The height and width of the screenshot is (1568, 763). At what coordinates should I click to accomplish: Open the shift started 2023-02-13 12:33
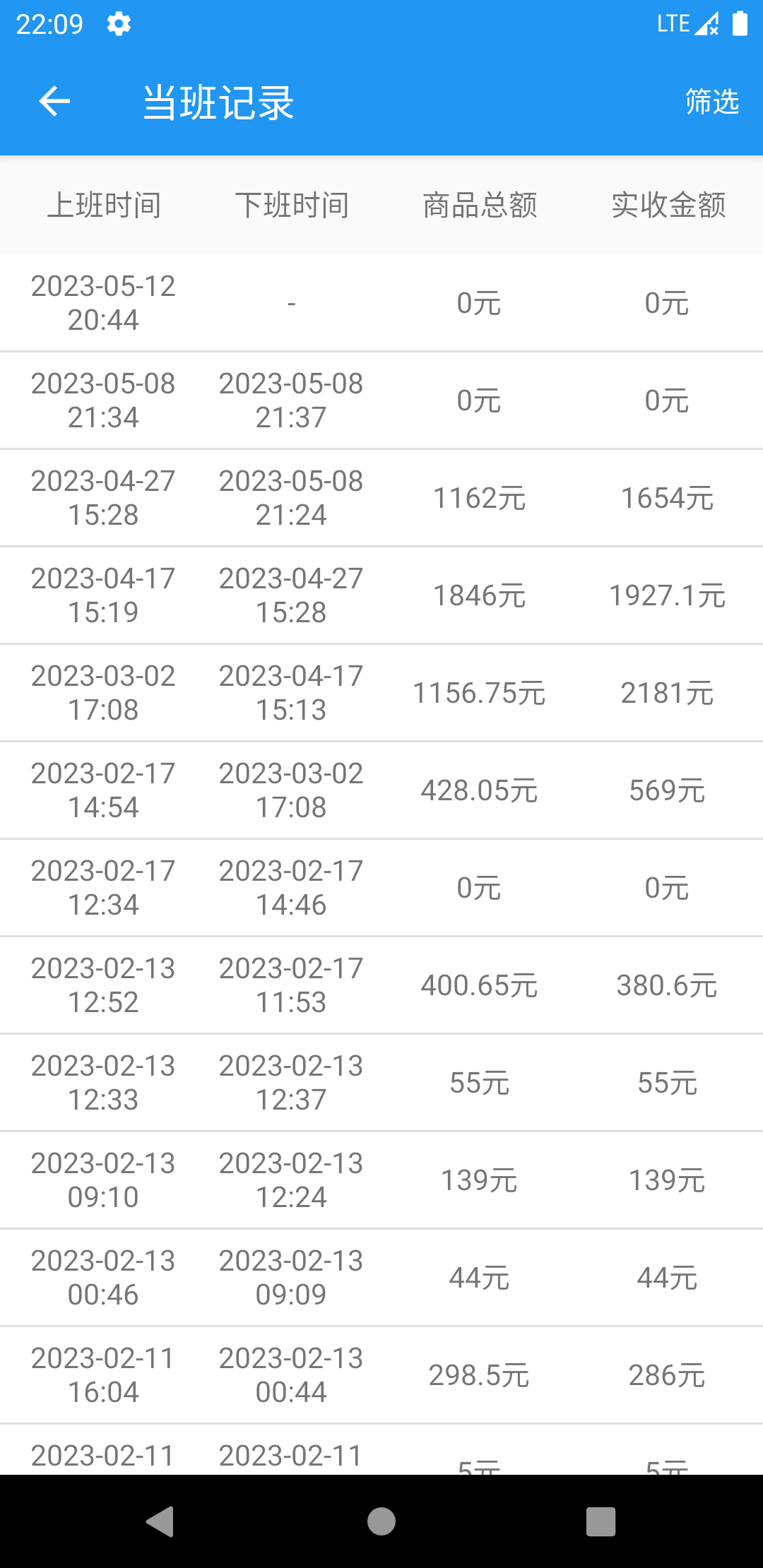coord(381,1083)
